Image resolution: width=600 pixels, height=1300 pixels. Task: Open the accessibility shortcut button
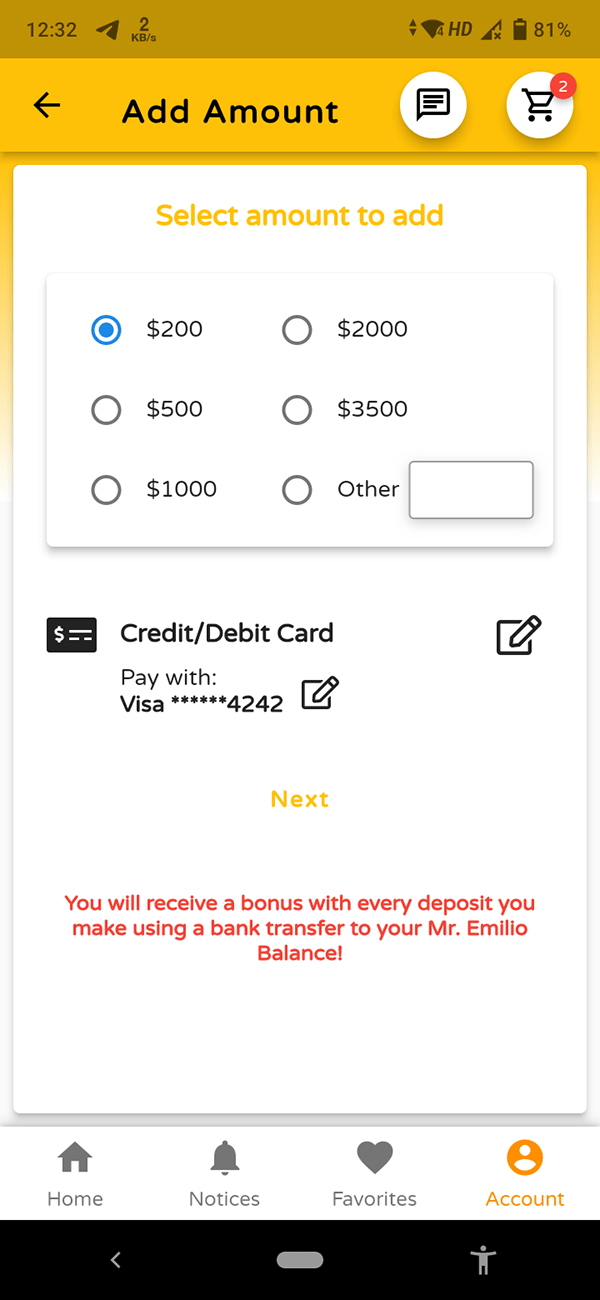[x=484, y=1260]
